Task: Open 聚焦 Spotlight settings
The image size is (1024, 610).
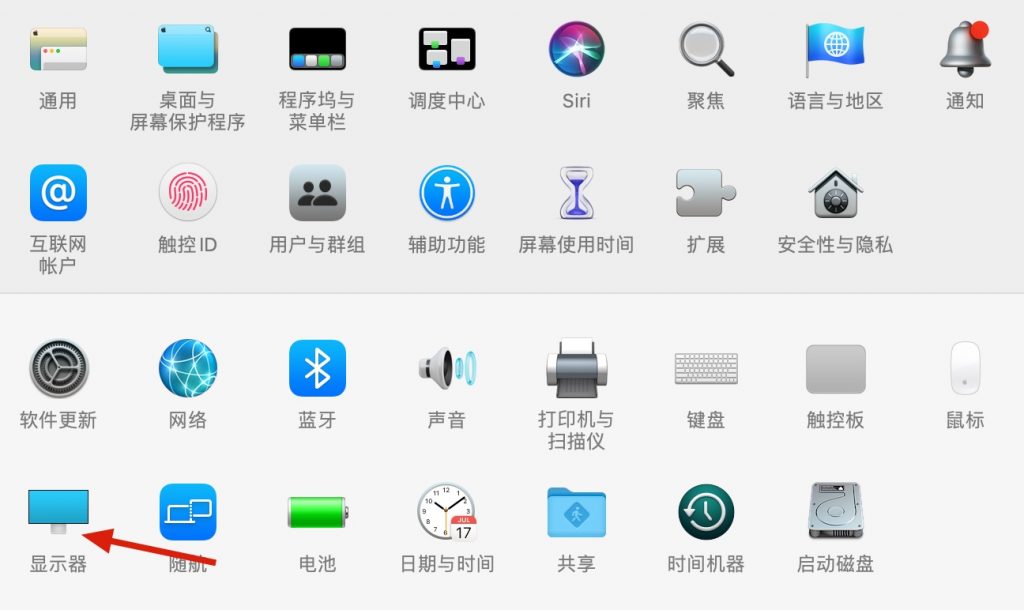Action: [706, 49]
